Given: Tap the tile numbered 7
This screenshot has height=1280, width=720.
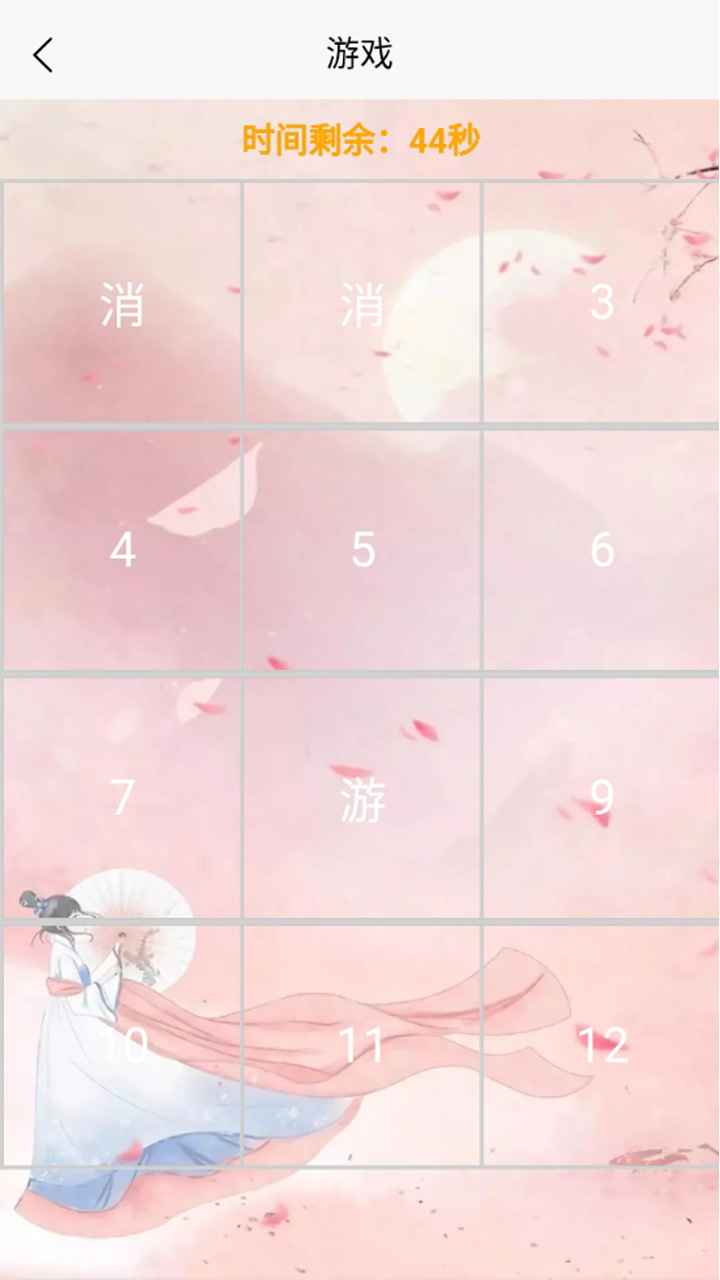Looking at the screenshot, I should [x=122, y=797].
